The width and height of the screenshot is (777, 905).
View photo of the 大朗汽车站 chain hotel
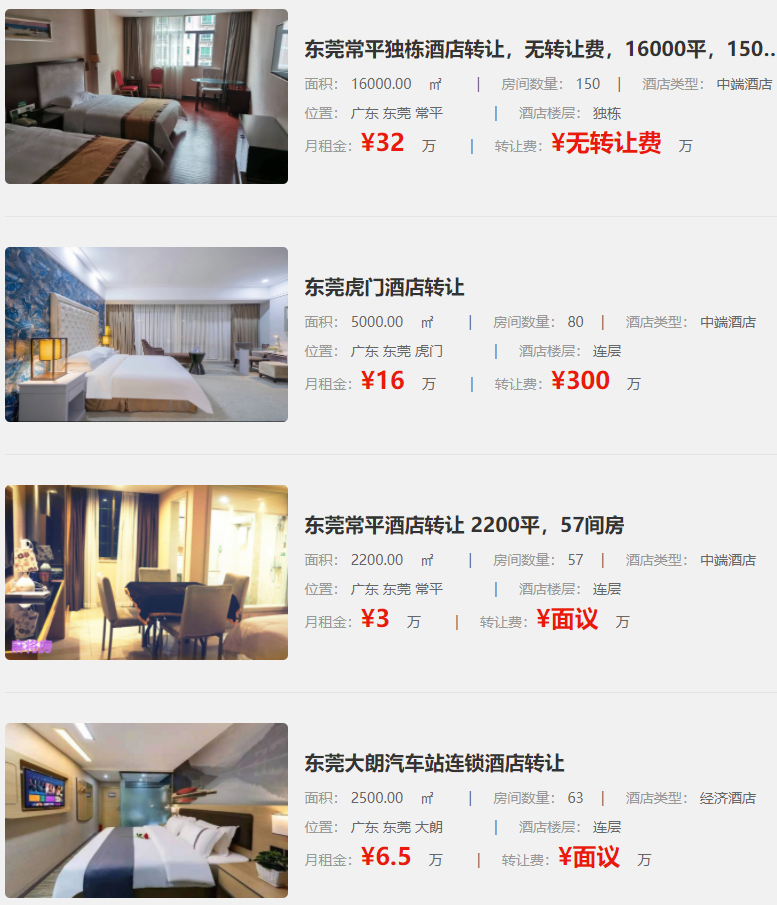(146, 810)
